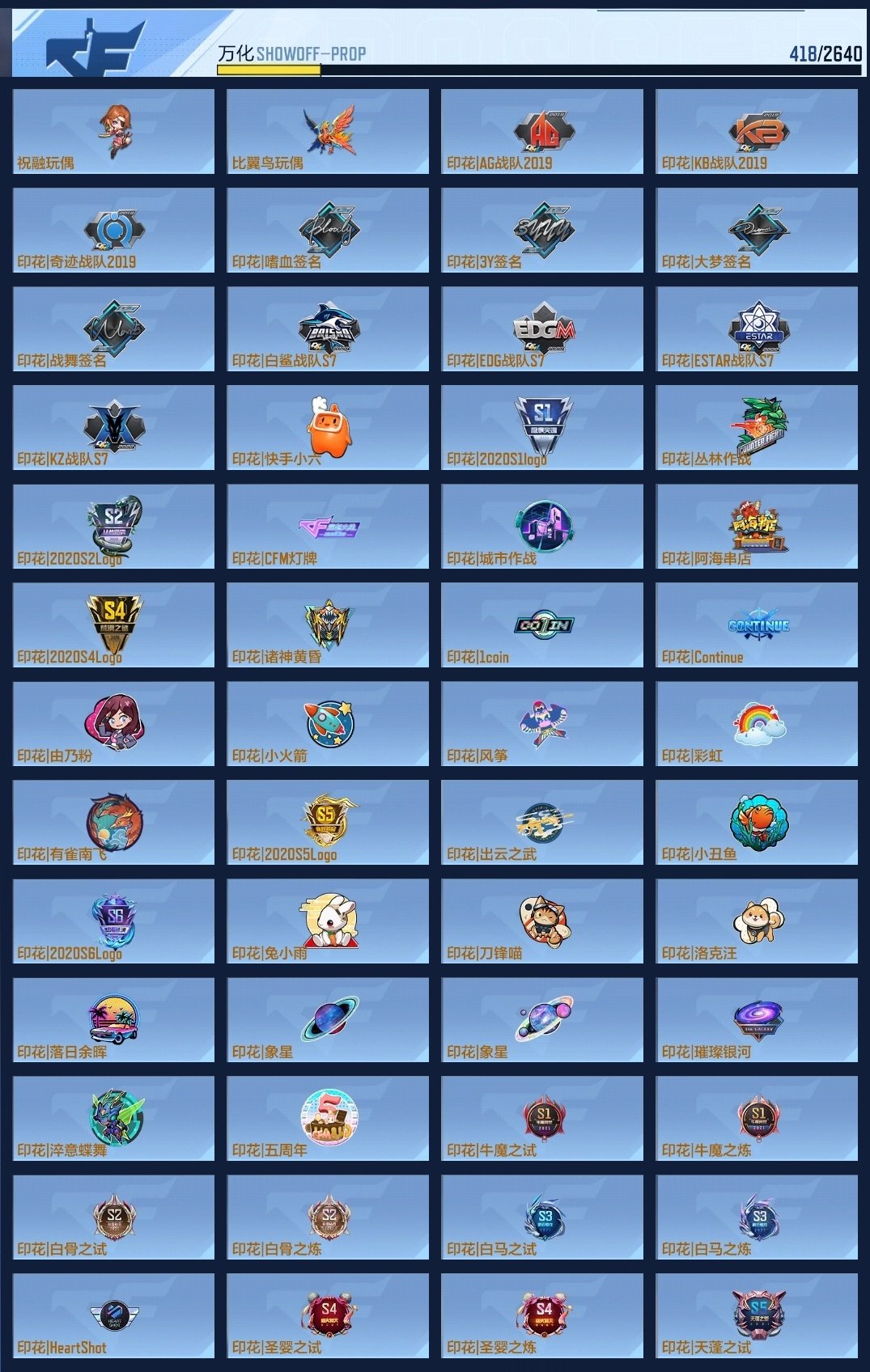The image size is (870, 1372).
Task: Select the 印花|落日余晖 sticker tile
Action: coord(114,1020)
